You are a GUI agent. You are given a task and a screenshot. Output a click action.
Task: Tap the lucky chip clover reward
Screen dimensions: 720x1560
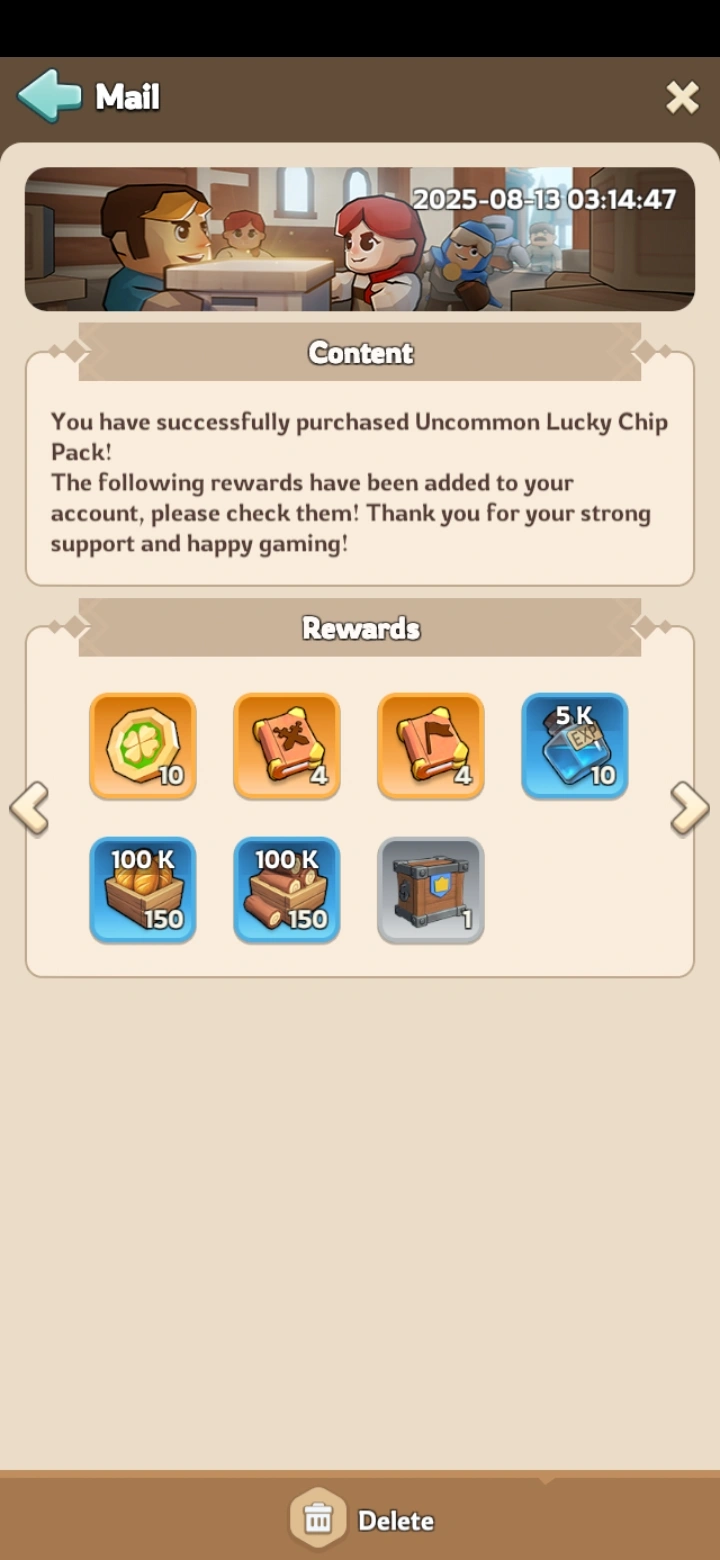coord(143,746)
